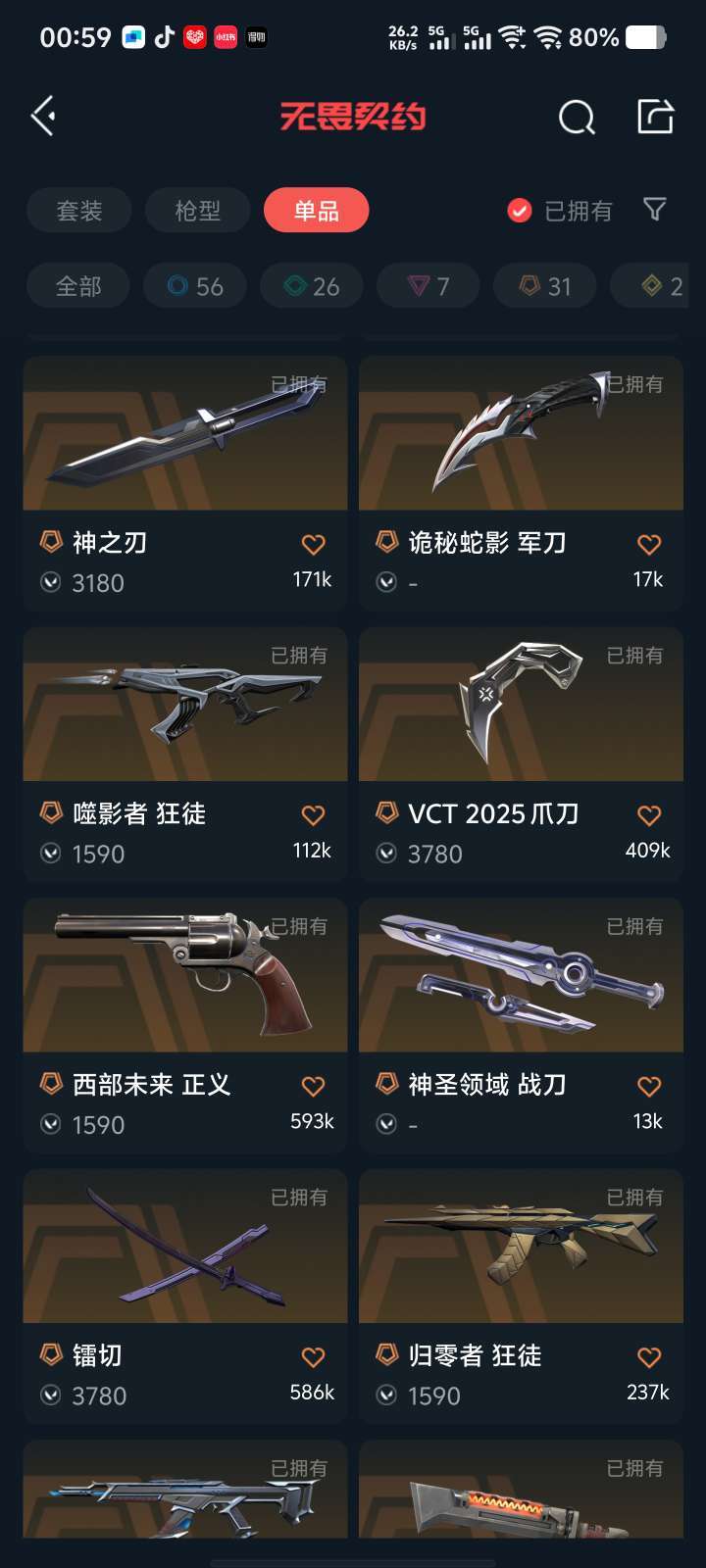Image resolution: width=706 pixels, height=1568 pixels.
Task: Switch to the 套装 tab
Action: point(79,210)
